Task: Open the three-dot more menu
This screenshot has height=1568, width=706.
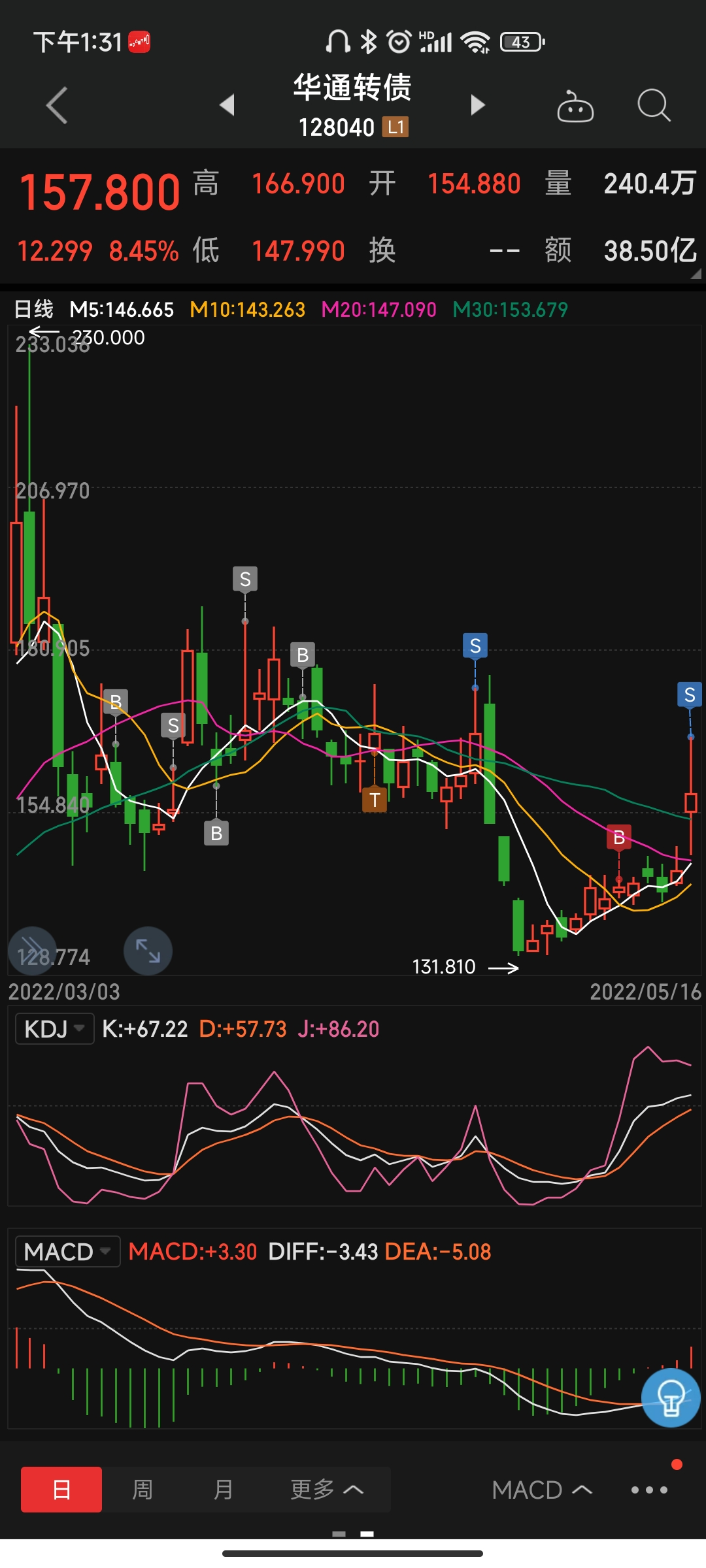Action: click(649, 1490)
